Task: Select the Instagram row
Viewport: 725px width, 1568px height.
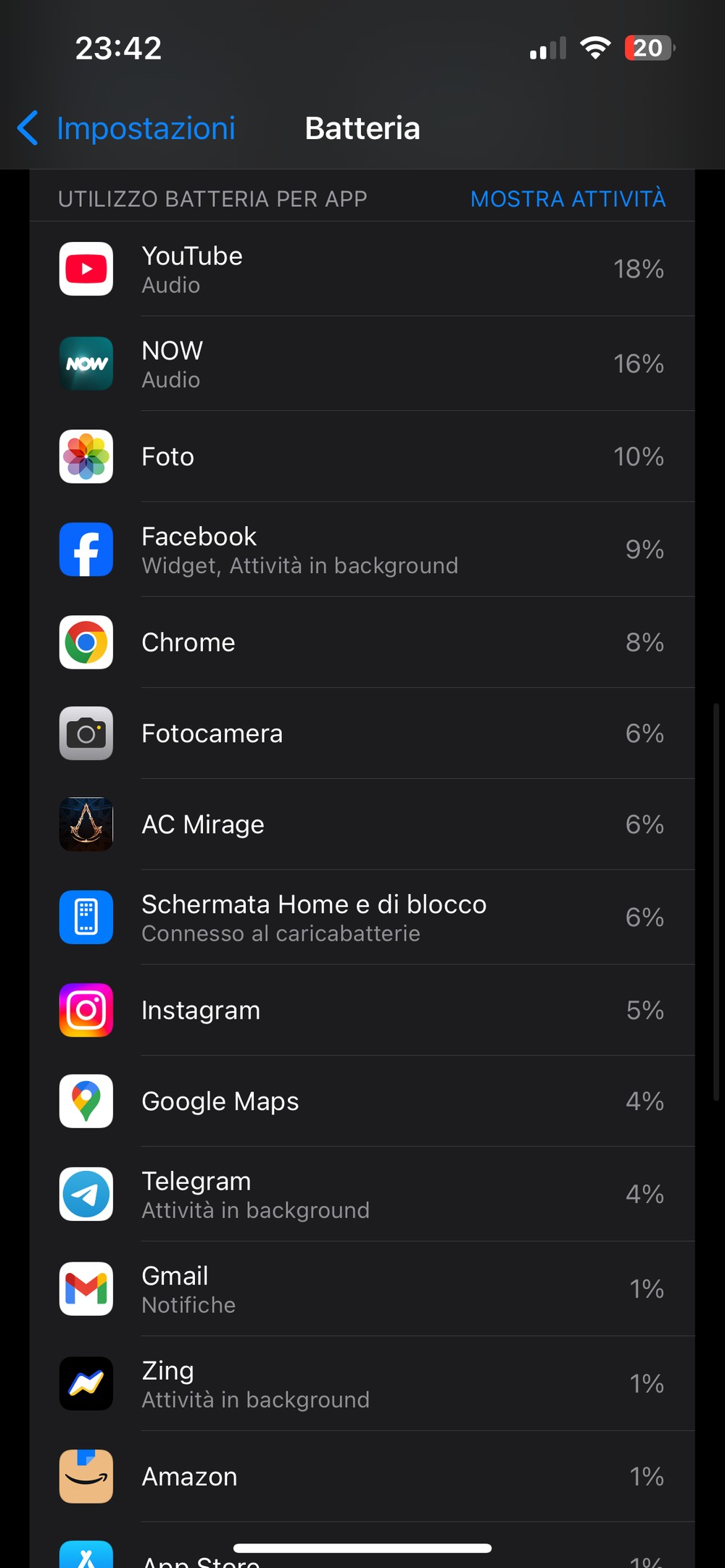Action: click(362, 1010)
